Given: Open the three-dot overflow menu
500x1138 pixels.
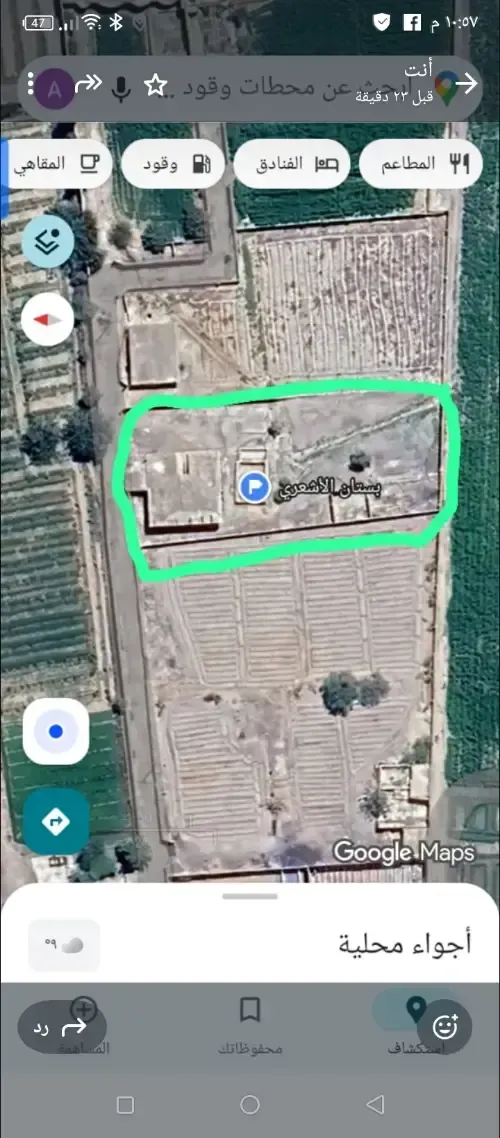Looking at the screenshot, I should coord(31,84).
